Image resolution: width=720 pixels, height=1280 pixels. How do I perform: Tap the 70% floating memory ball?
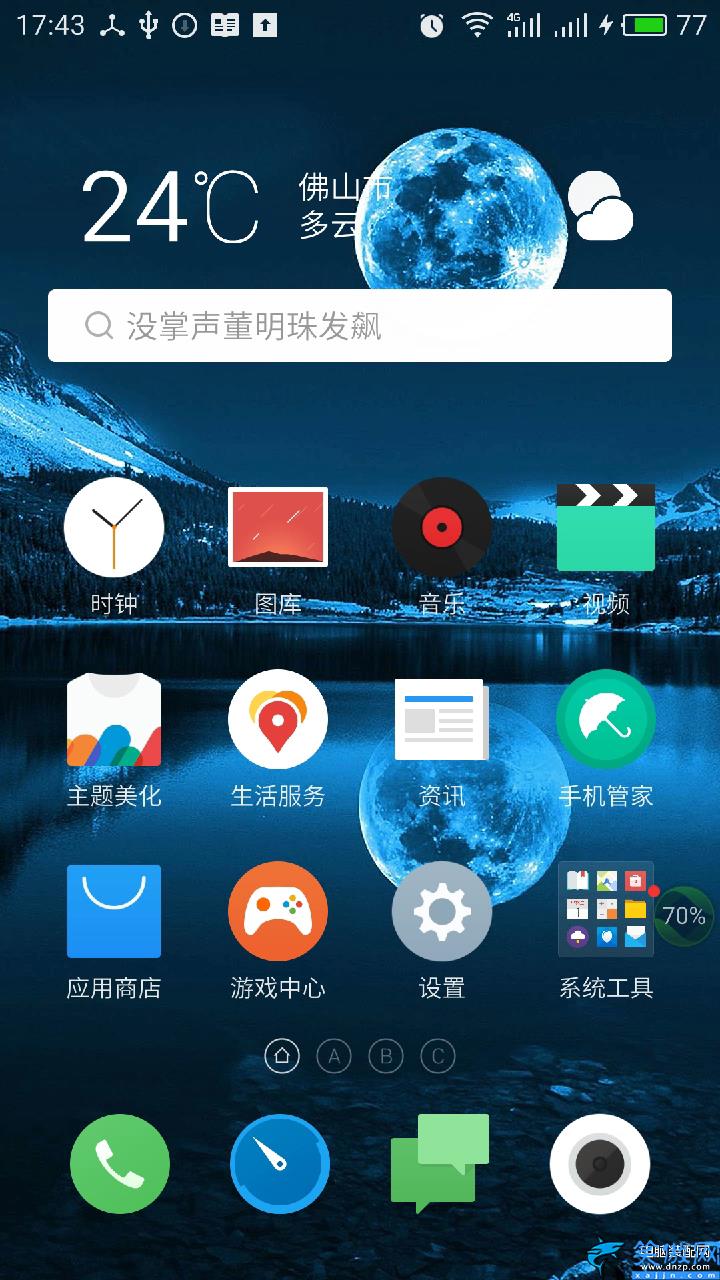tap(684, 916)
